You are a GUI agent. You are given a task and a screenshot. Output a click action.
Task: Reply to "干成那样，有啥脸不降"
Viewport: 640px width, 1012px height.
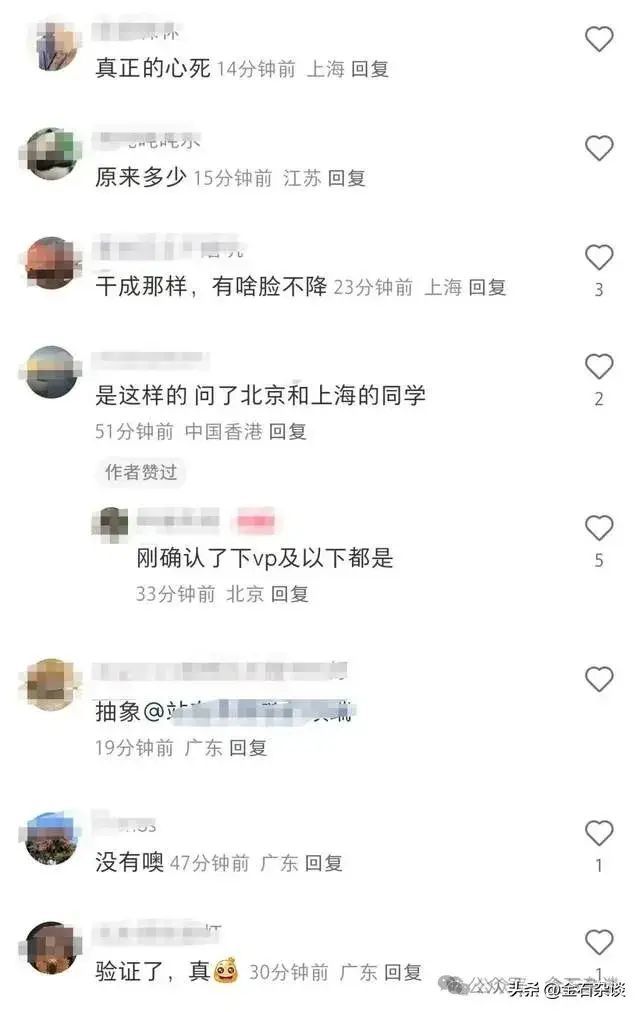488,287
